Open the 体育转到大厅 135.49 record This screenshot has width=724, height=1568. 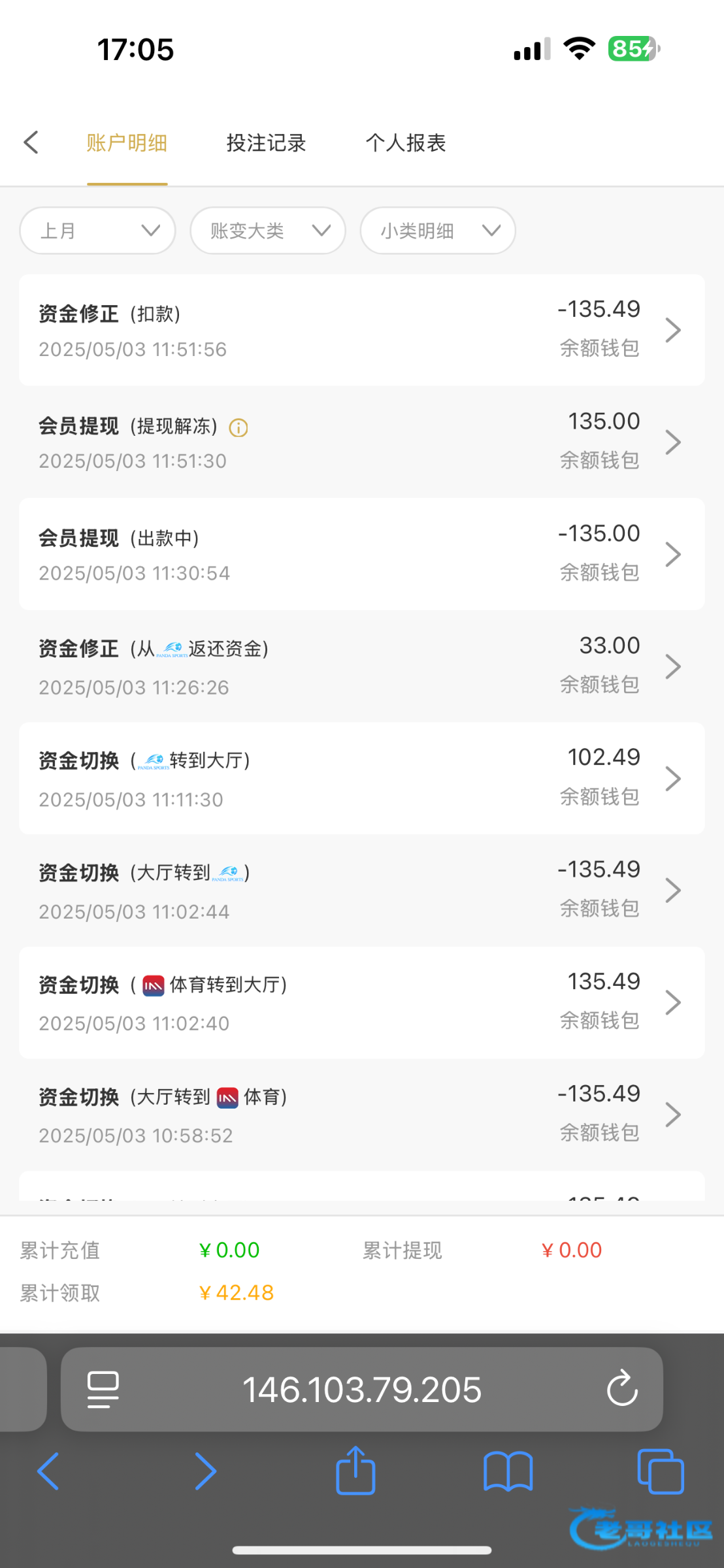pyautogui.click(x=361, y=1002)
